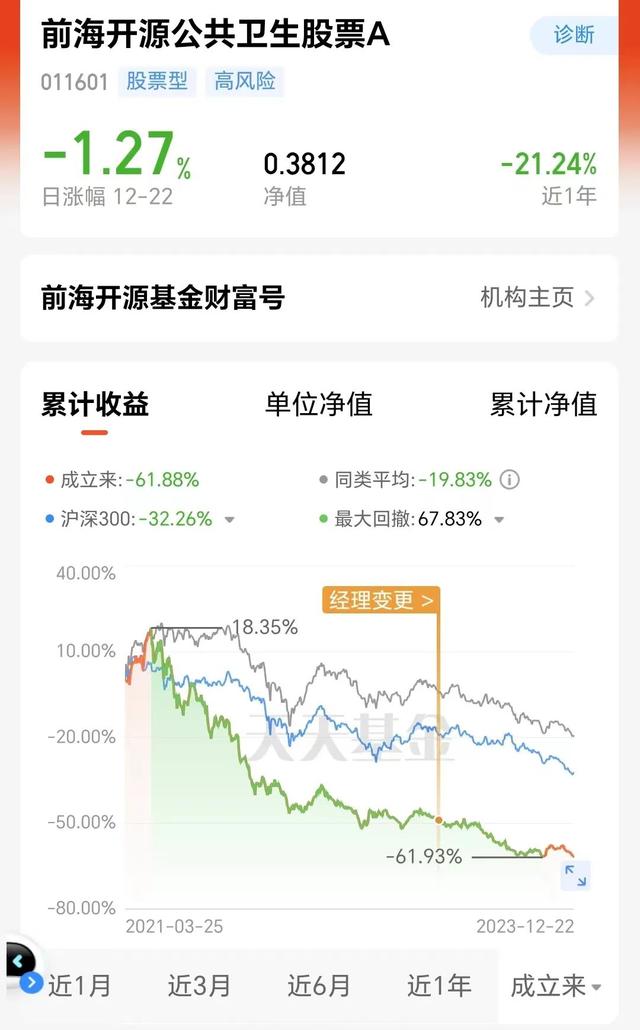Expand the 最大回撤 dropdown
The width and height of the screenshot is (640, 1030).
499,520
